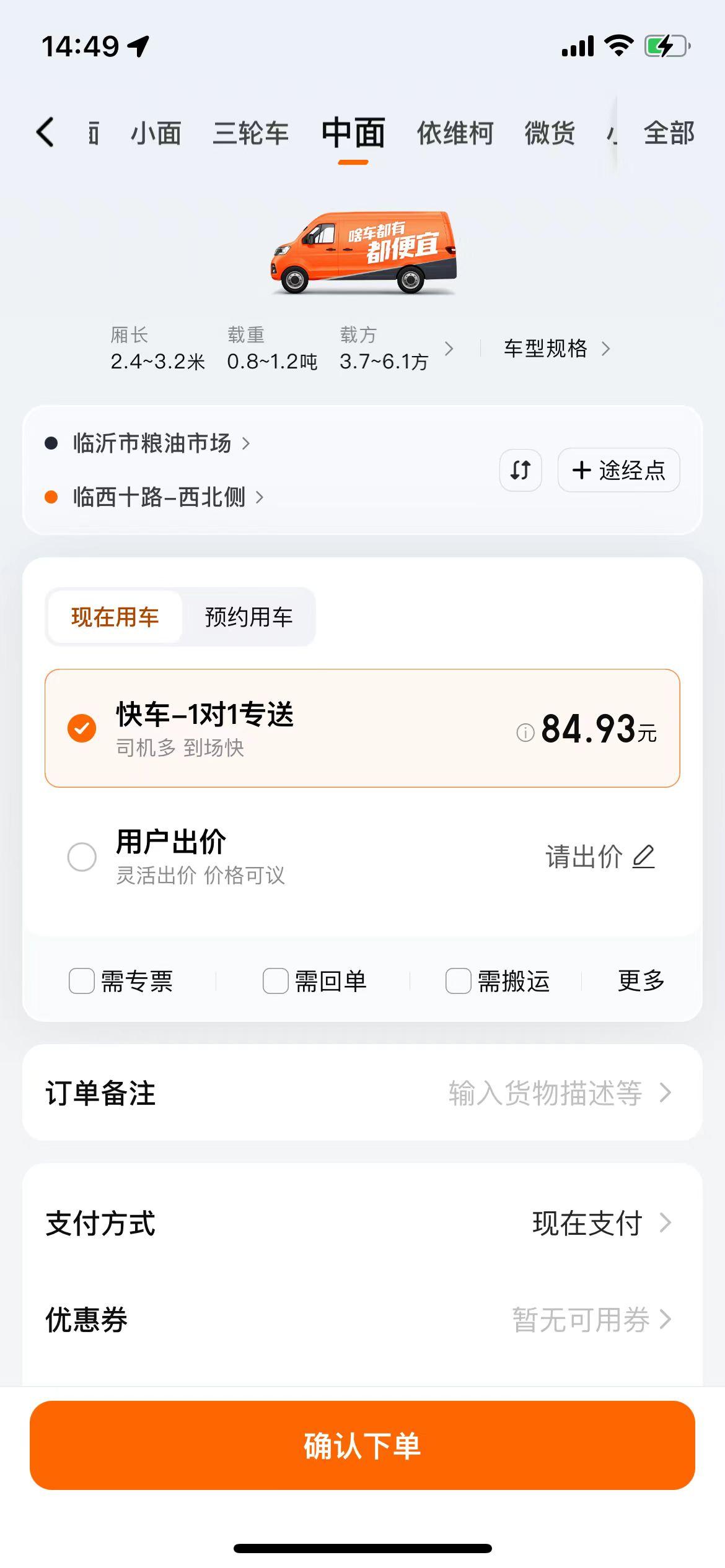Switch to the 预约用车 tab

[248, 616]
